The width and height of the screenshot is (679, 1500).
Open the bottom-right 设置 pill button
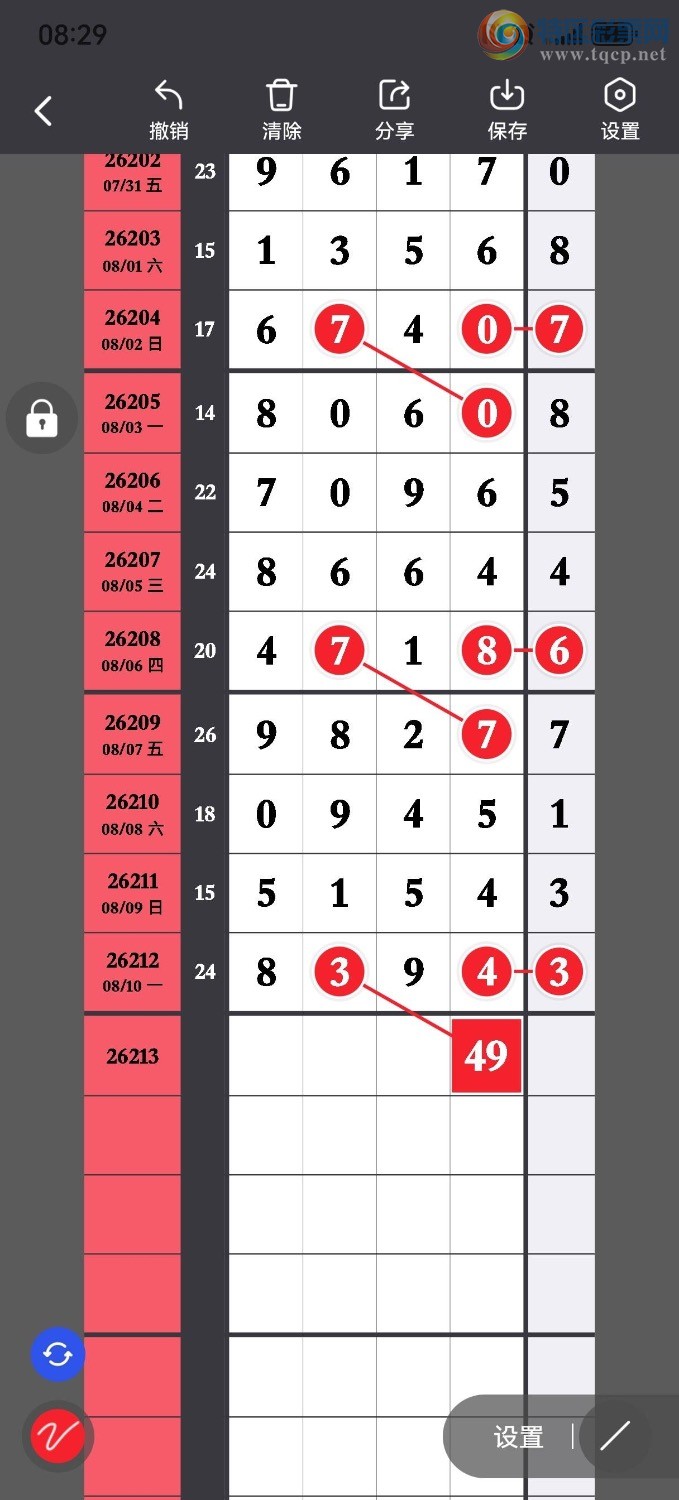[x=518, y=1437]
